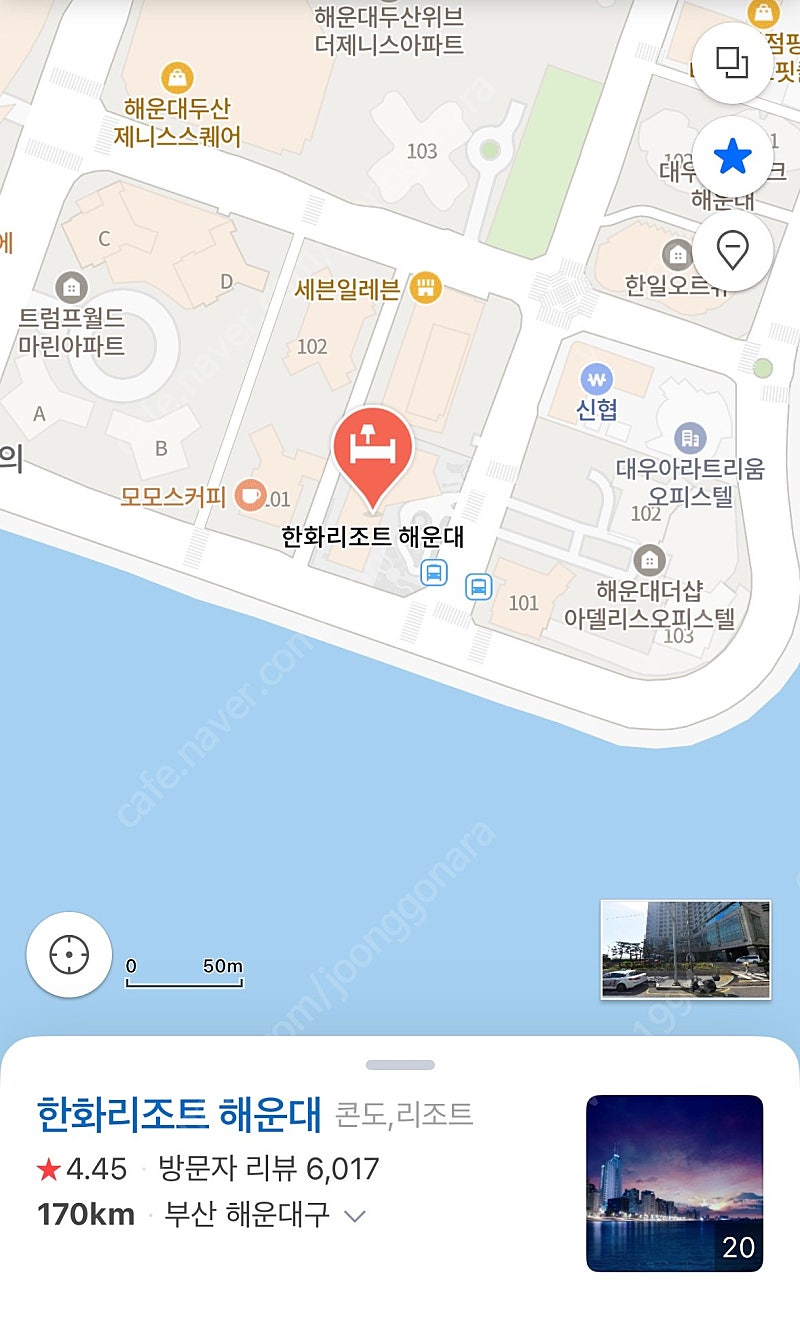The width and height of the screenshot is (800, 1317).
Task: Tap the 해운대두산 제니스스퀘어 shopping marker
Action: 177,77
